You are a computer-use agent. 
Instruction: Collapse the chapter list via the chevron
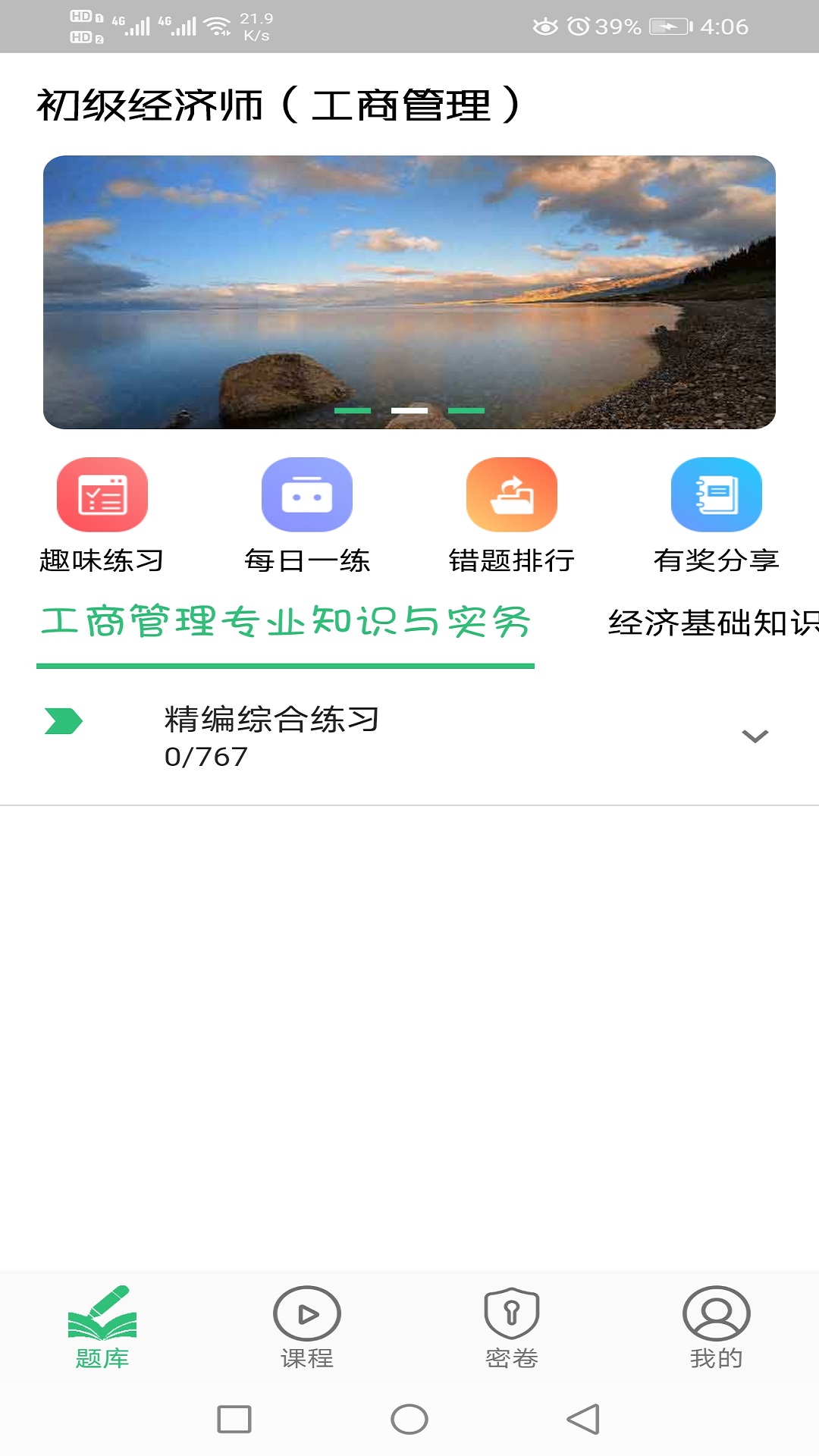(754, 736)
